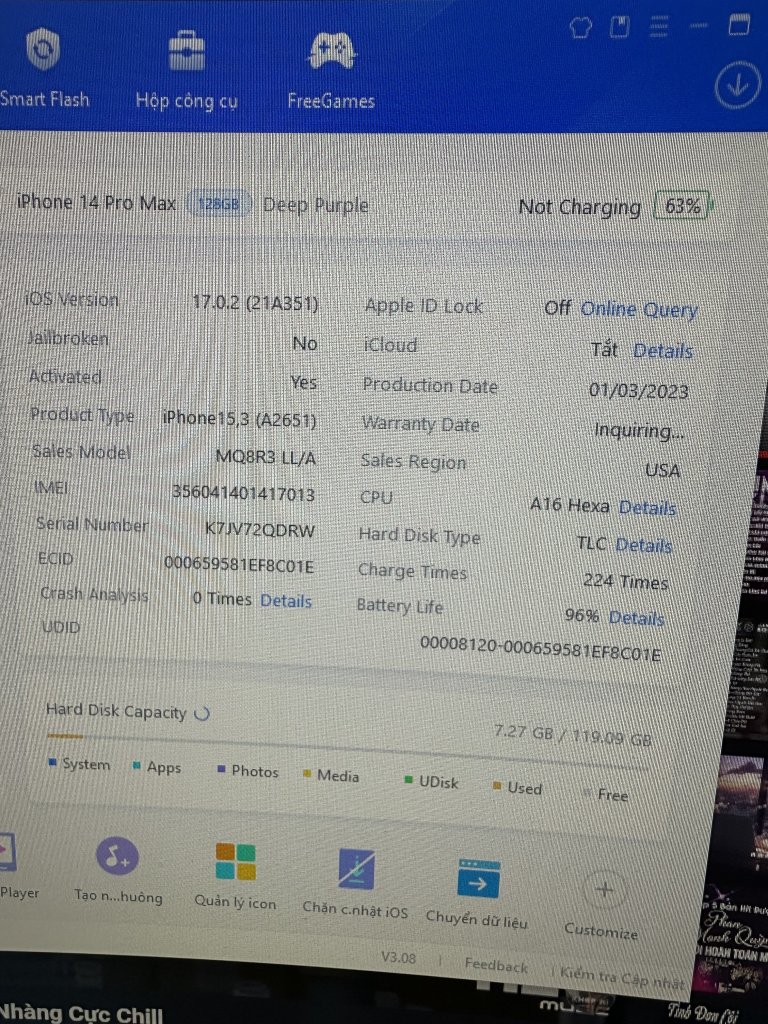Add shortcut with Customize button
768x1024 pixels.
[x=602, y=905]
